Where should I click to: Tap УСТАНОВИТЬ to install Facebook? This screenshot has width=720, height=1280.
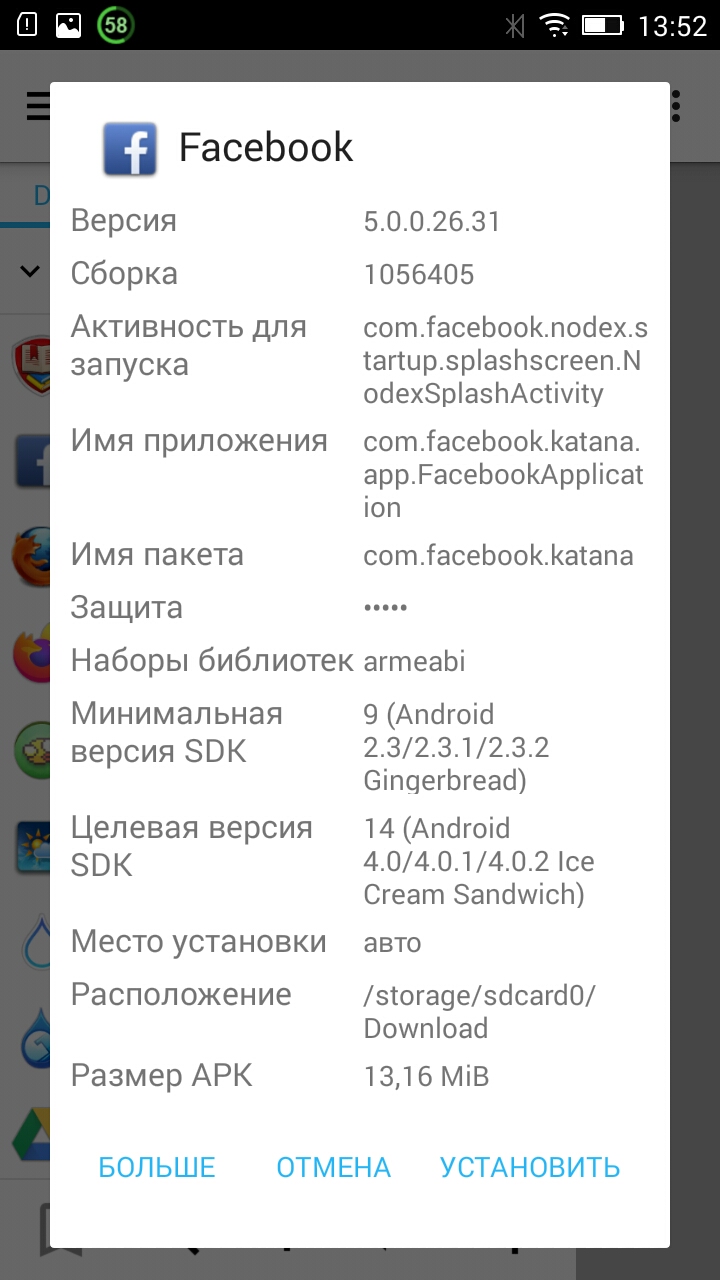point(530,1167)
